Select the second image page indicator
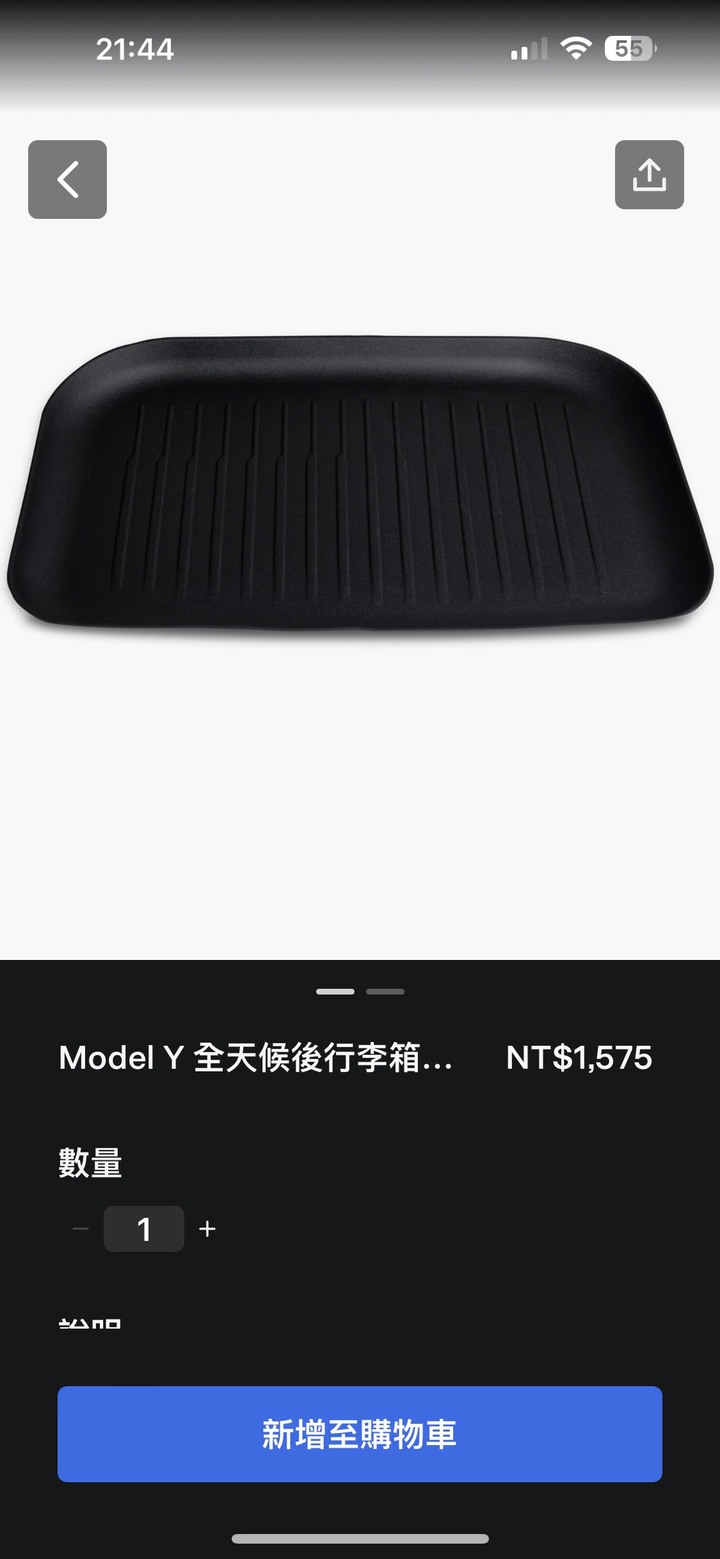The image size is (720, 1559). 385,992
